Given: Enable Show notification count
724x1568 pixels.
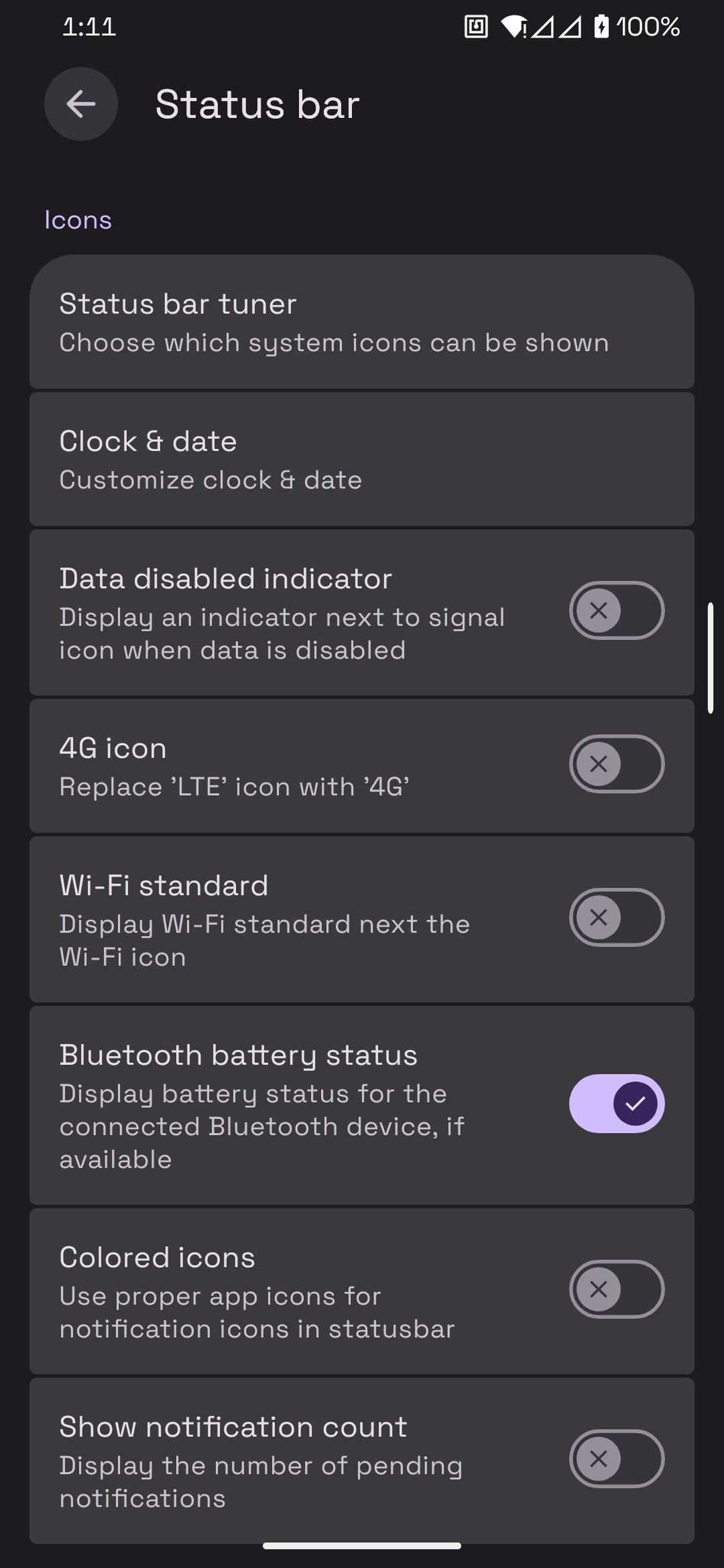Looking at the screenshot, I should click(x=616, y=1459).
